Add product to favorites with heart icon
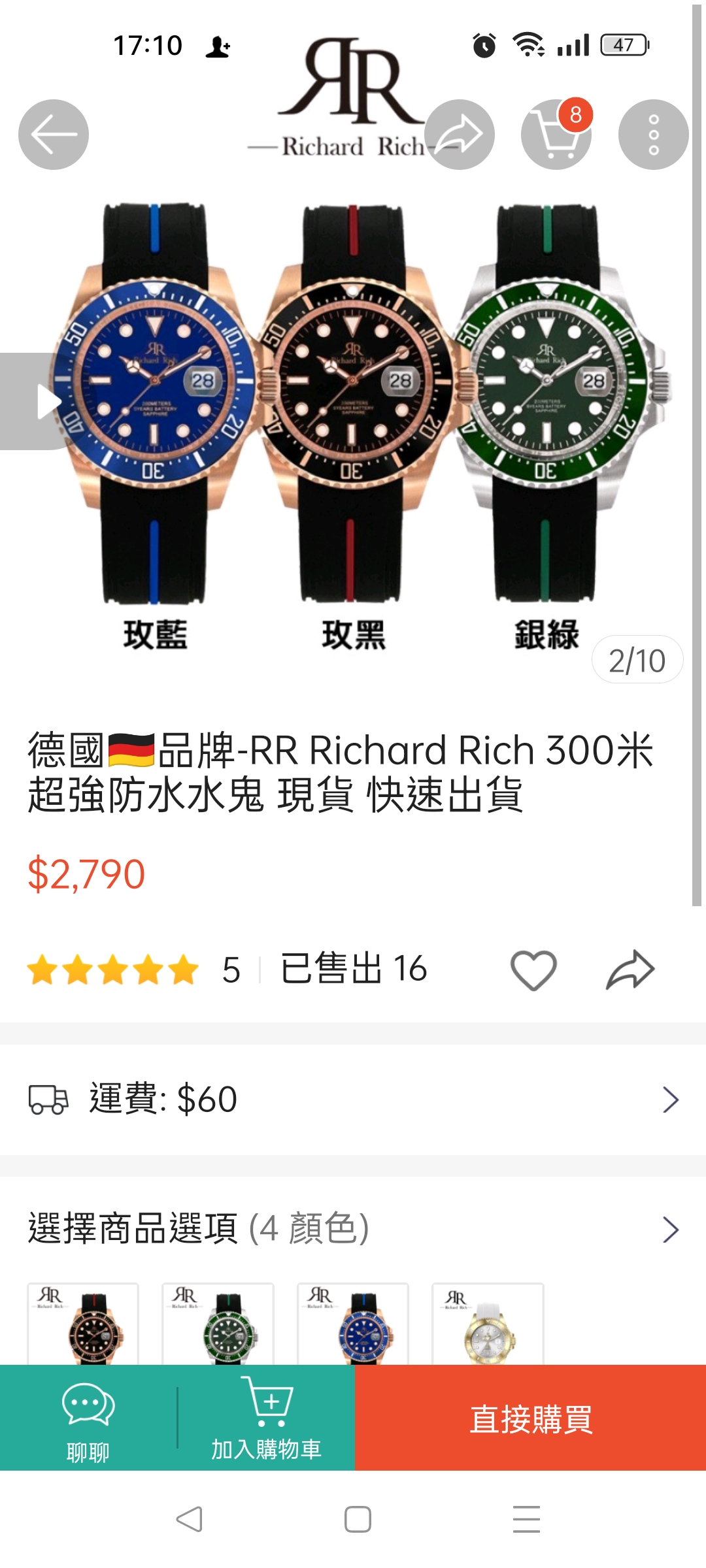The width and height of the screenshot is (706, 1568). [x=533, y=970]
